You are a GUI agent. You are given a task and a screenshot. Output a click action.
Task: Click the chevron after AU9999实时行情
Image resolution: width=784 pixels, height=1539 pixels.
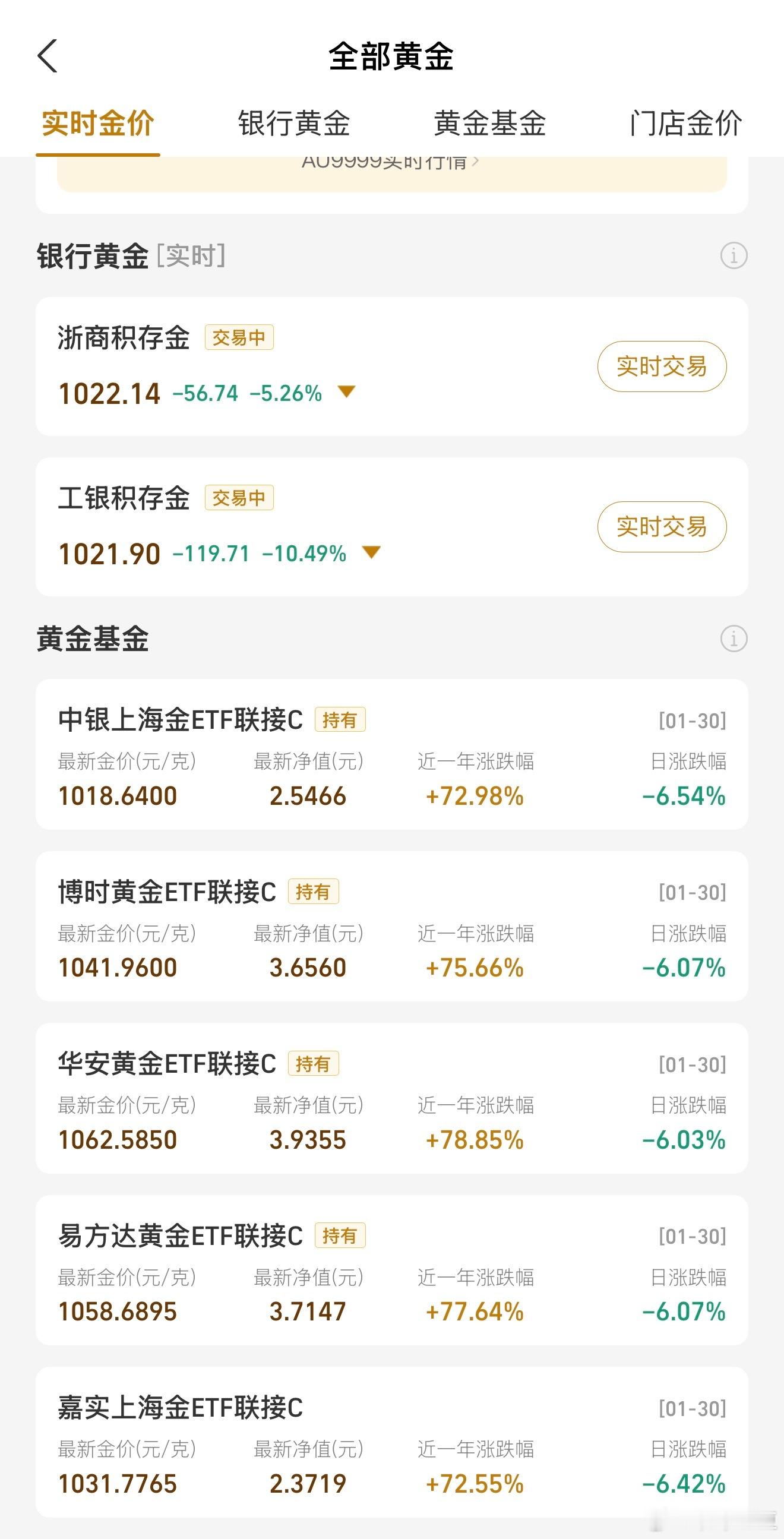[477, 160]
